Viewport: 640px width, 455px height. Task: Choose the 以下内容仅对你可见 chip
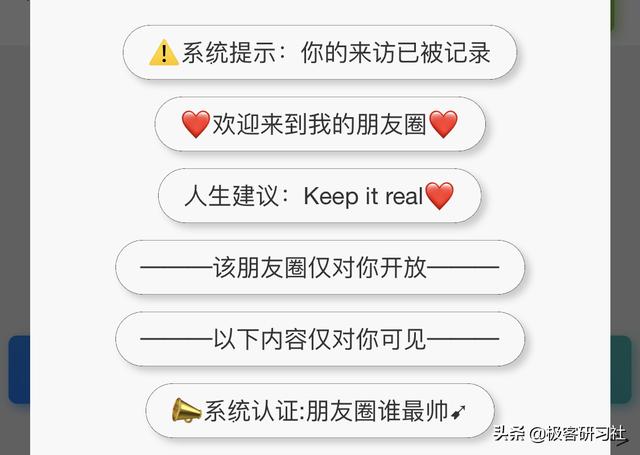tap(320, 339)
